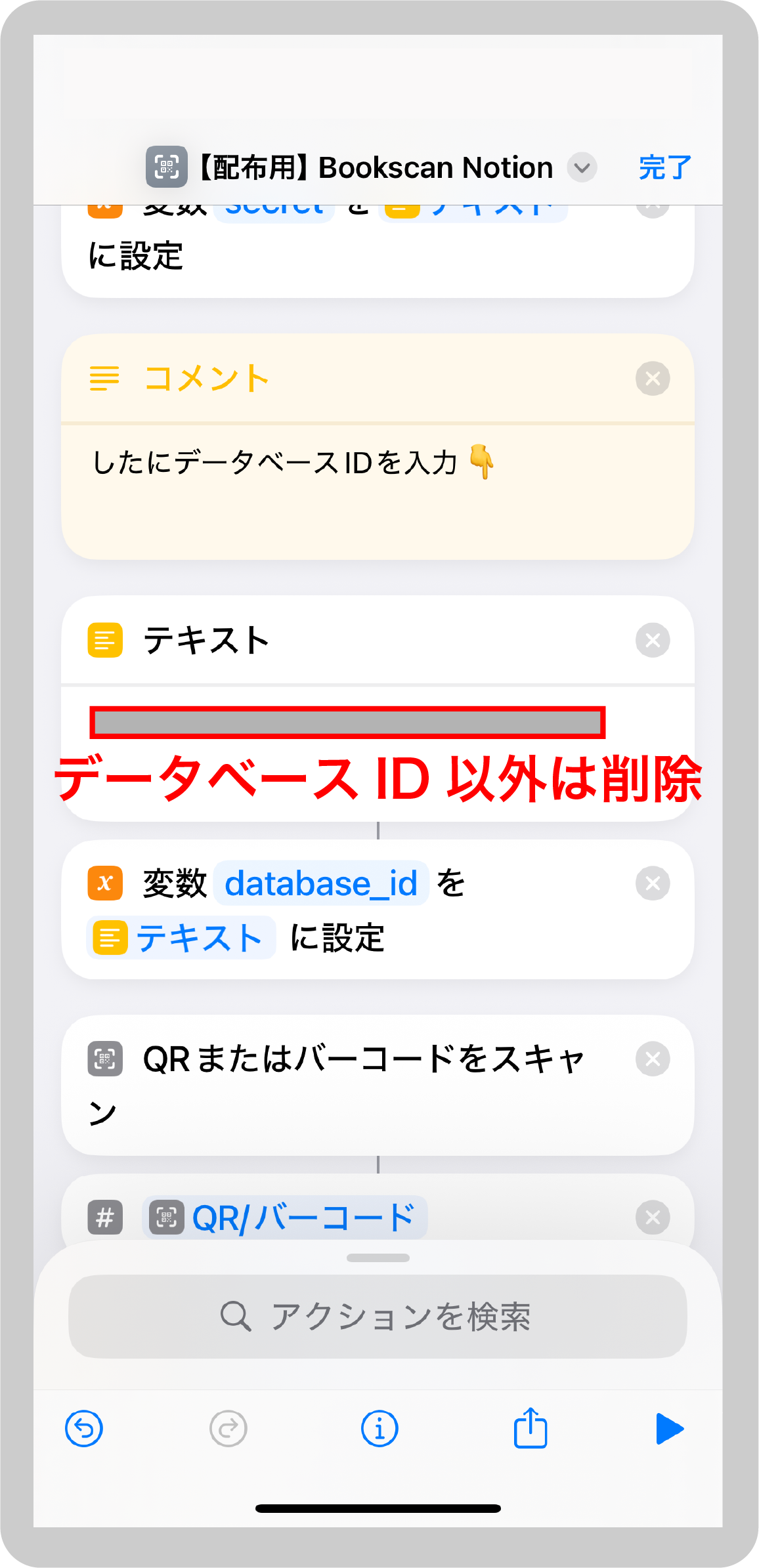Tap the QR/バーコード variable token
This screenshot has height=1568, width=759.
tap(284, 1218)
